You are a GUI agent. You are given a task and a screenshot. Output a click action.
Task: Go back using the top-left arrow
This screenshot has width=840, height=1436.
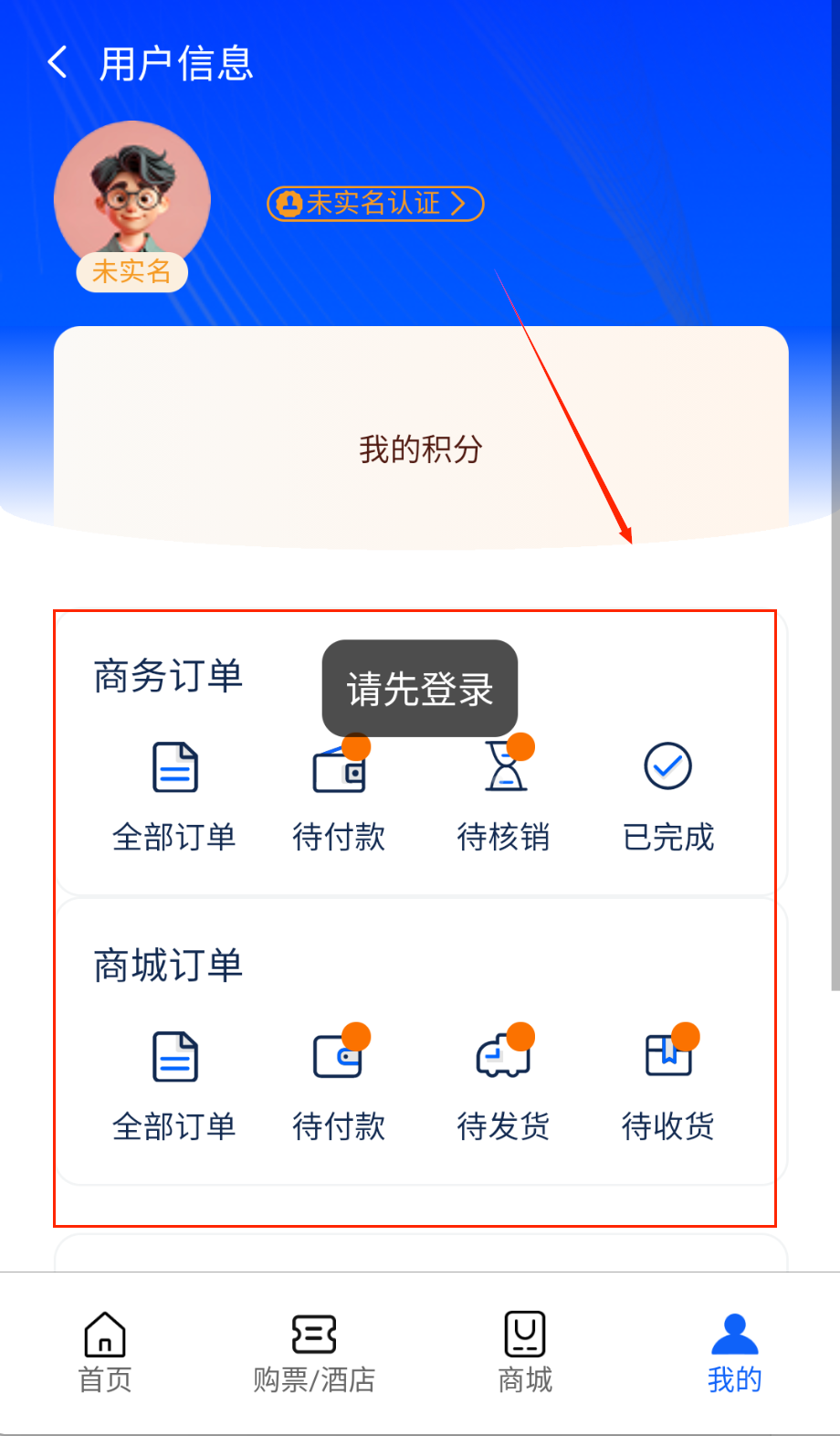58,63
